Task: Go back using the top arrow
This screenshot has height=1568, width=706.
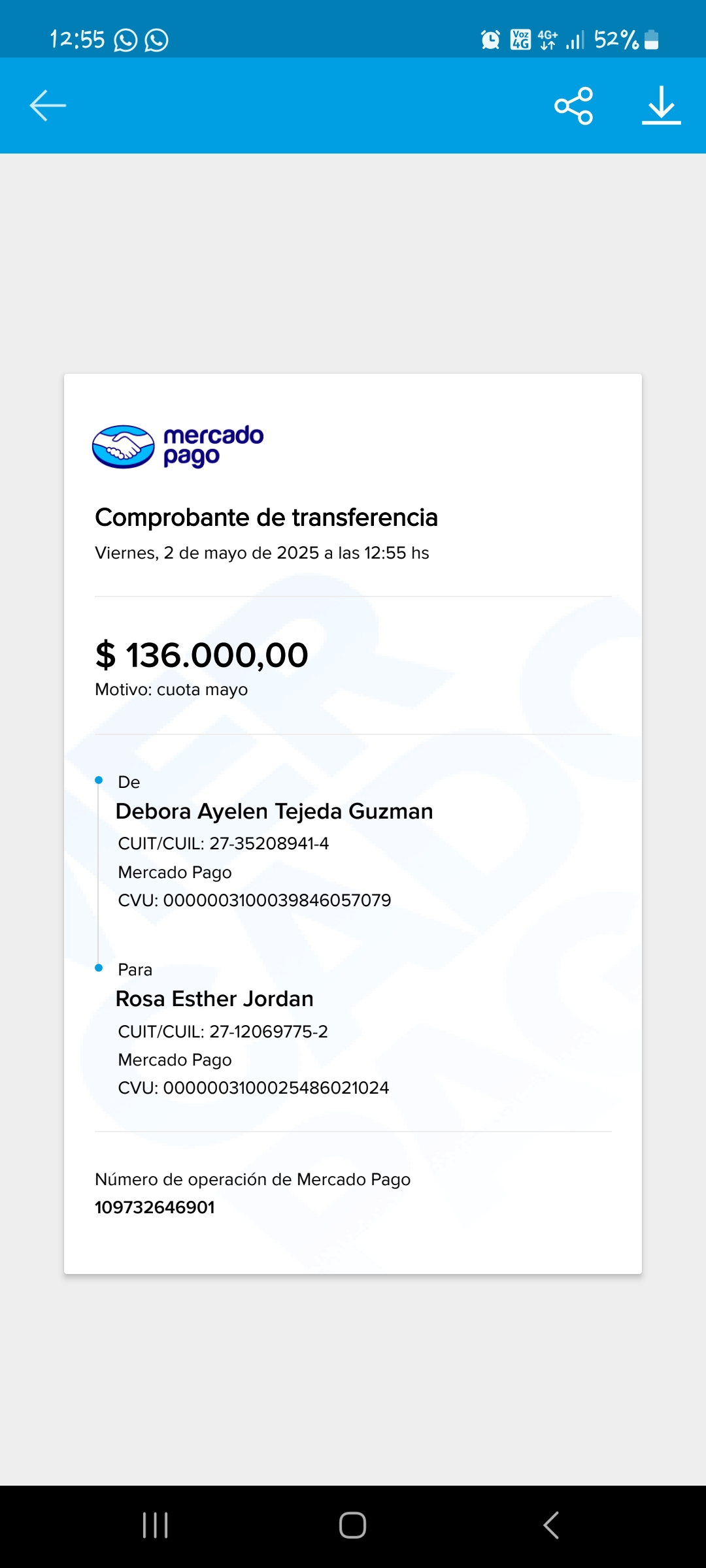Action: click(48, 105)
